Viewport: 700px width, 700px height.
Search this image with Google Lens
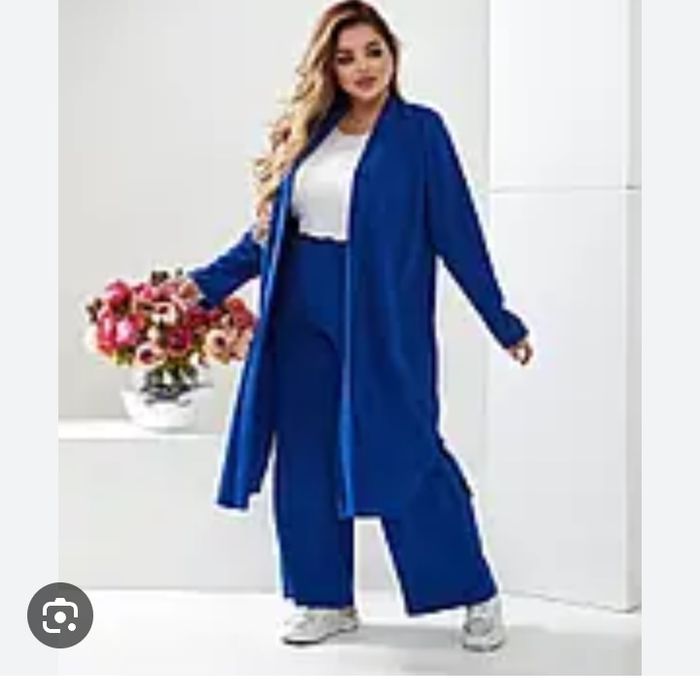point(60,615)
